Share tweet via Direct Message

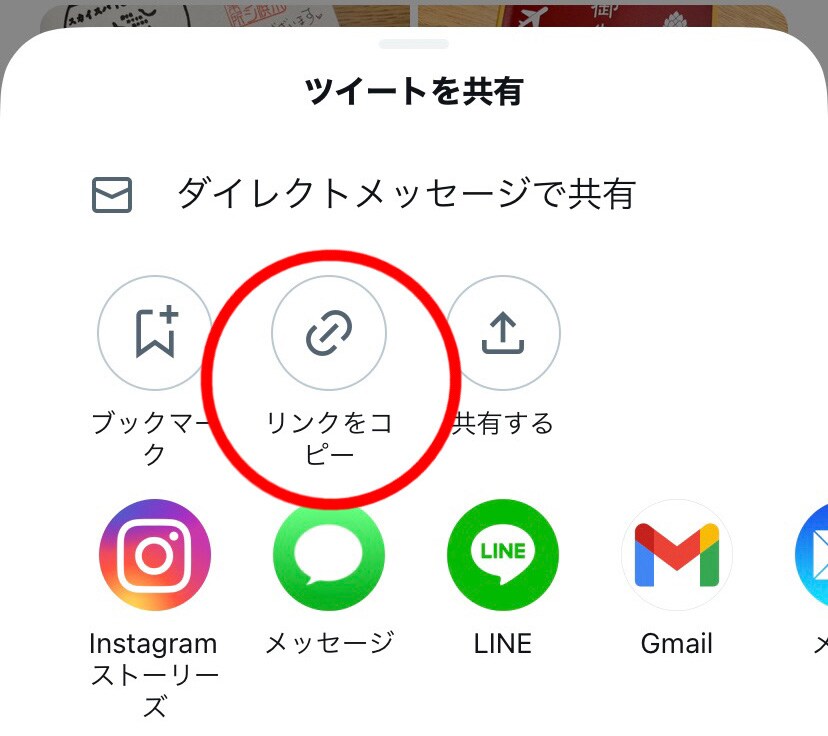362,194
